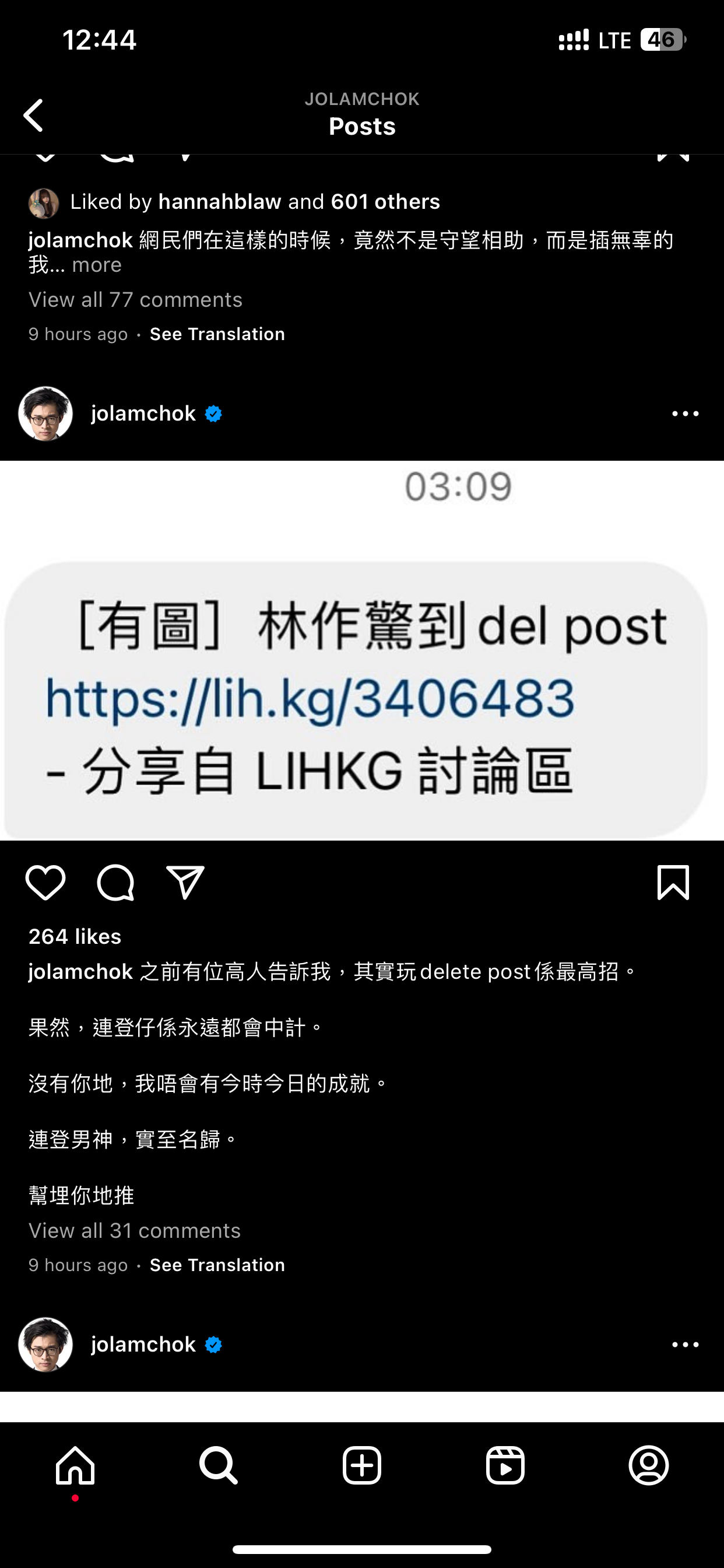The width and height of the screenshot is (724, 1568).
Task: Create a new post with the plus icon
Action: click(x=361, y=1466)
